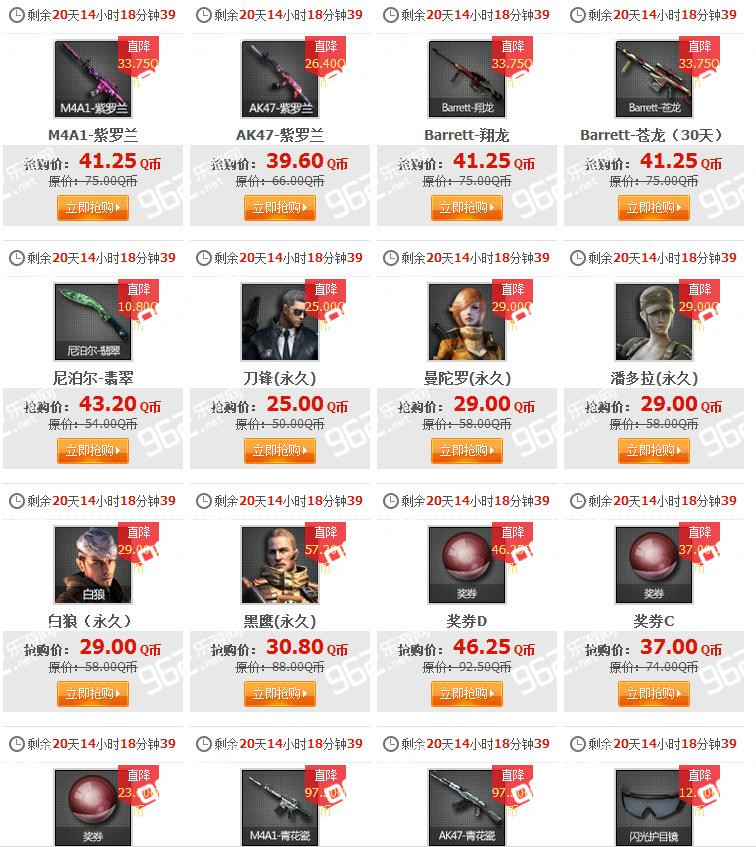Buy 刀锋(永久) with 立即抢购
This screenshot has width=756, height=847.
click(280, 450)
